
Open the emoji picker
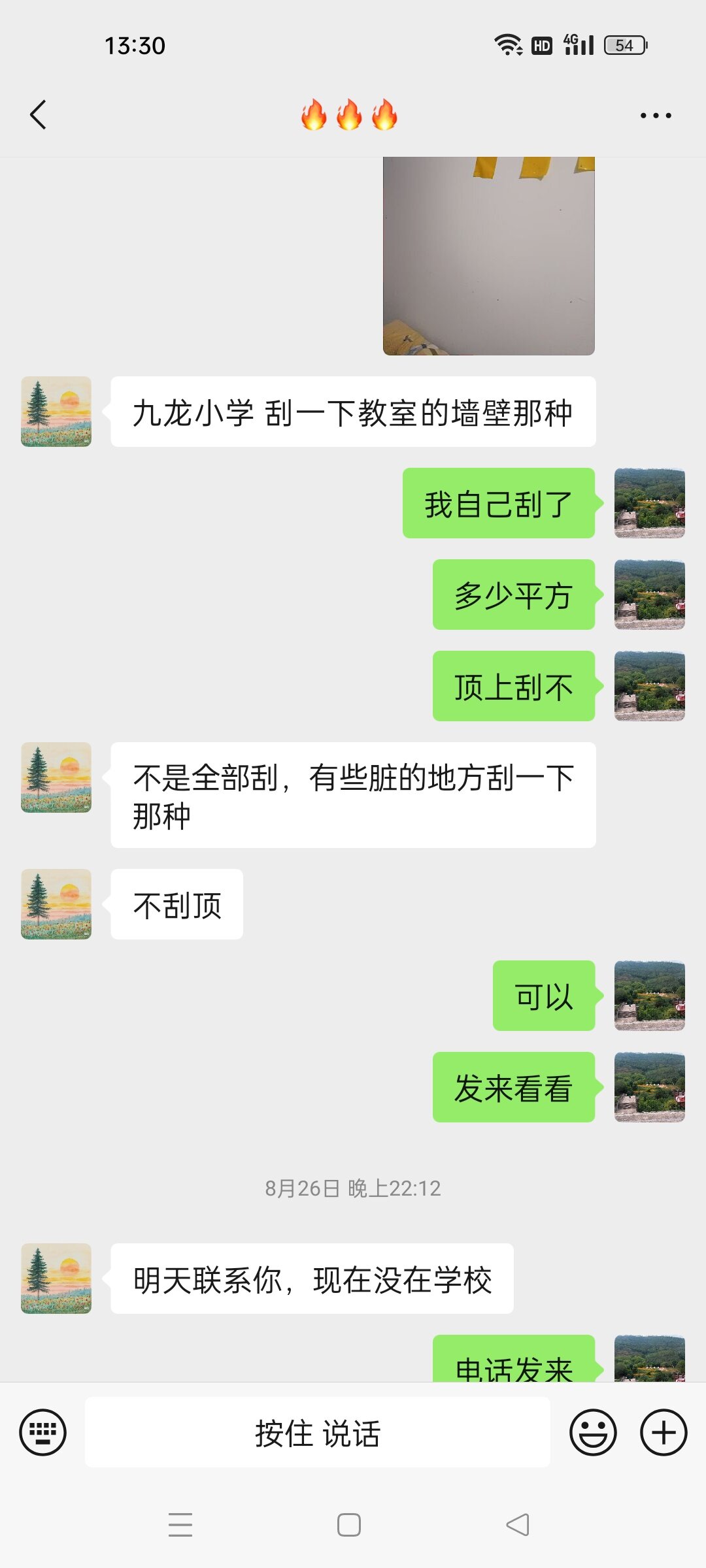[x=593, y=1432]
